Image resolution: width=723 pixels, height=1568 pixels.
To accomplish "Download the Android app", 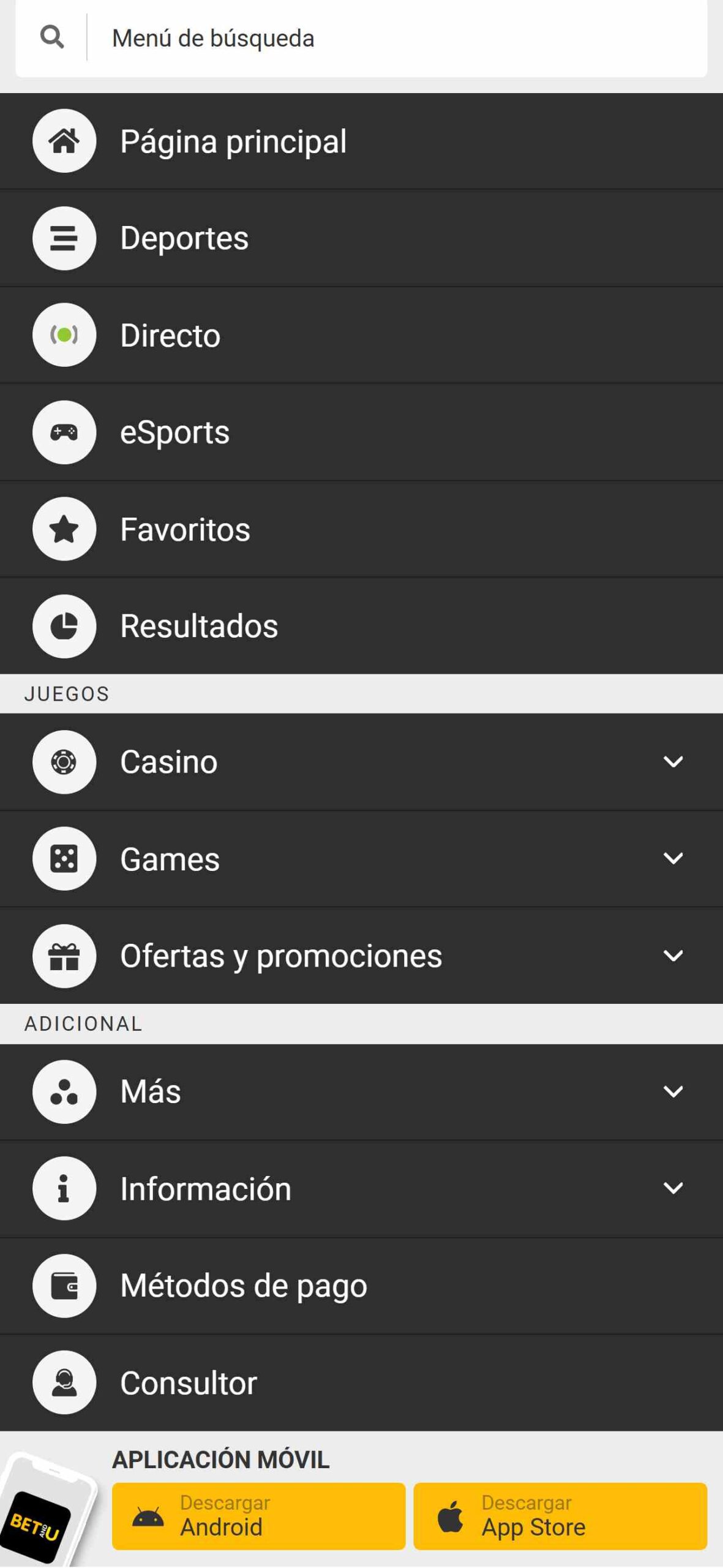I will 258,1516.
